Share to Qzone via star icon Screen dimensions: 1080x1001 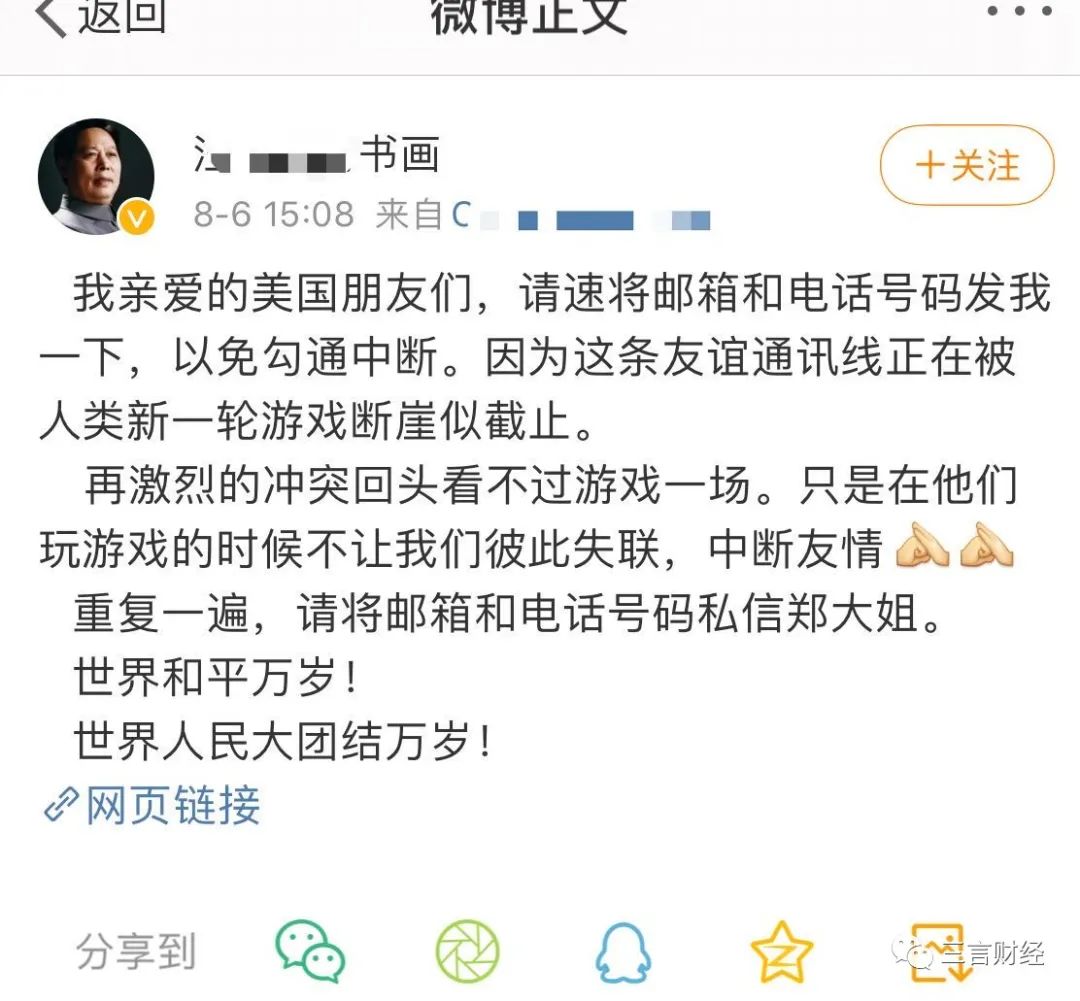click(781, 951)
